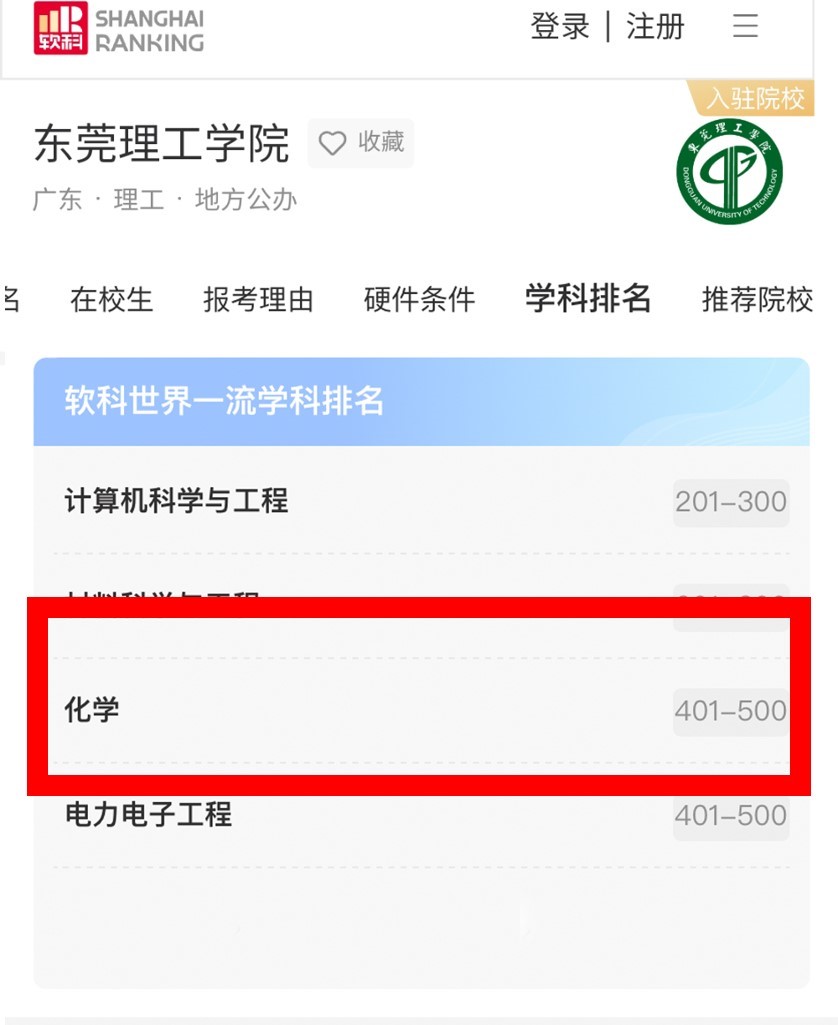Go to the ShanghaiRanking home logo

118,28
